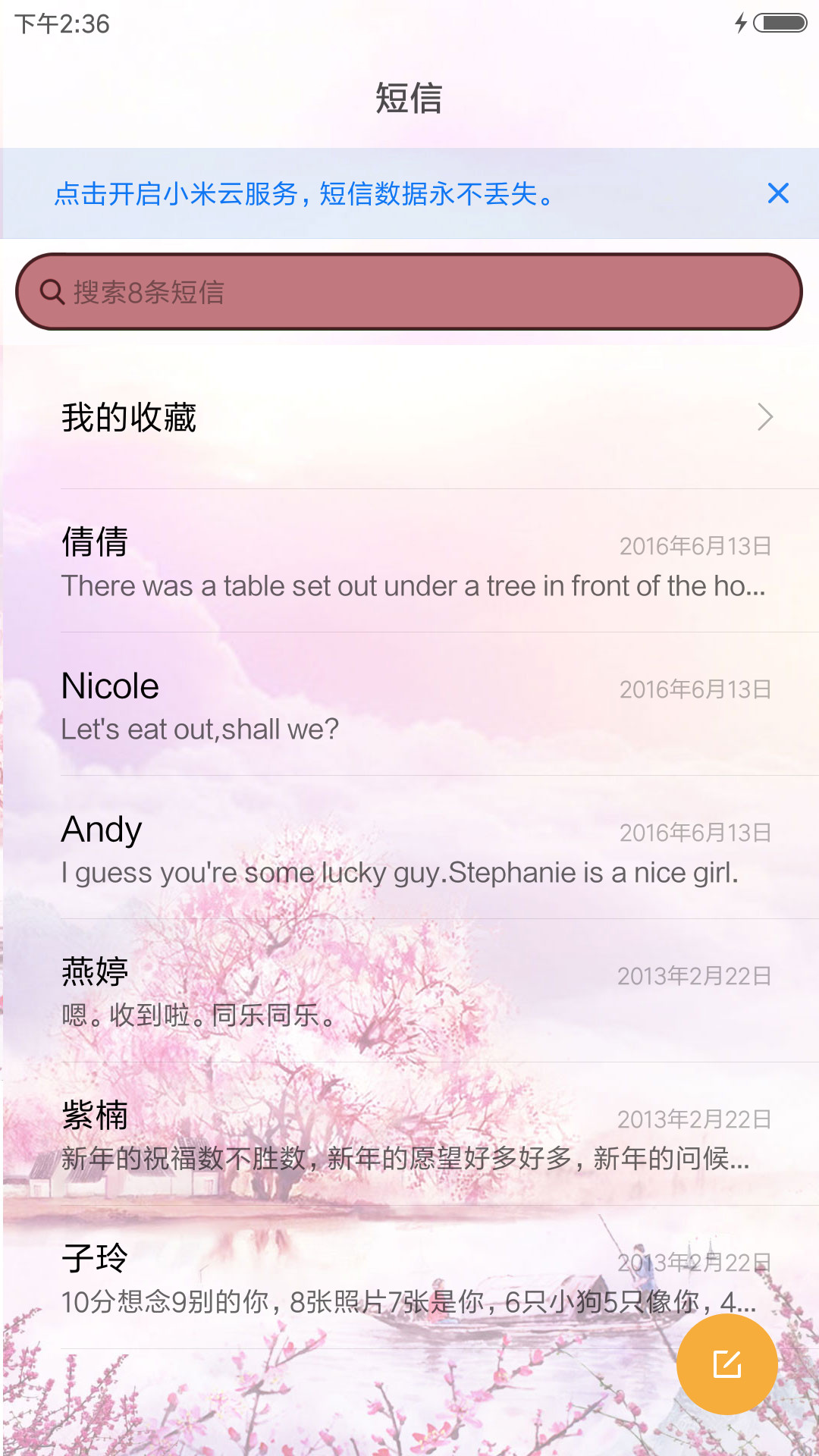Screen dimensions: 819x1456
Task: View the conversation with Andy
Action: [x=409, y=848]
